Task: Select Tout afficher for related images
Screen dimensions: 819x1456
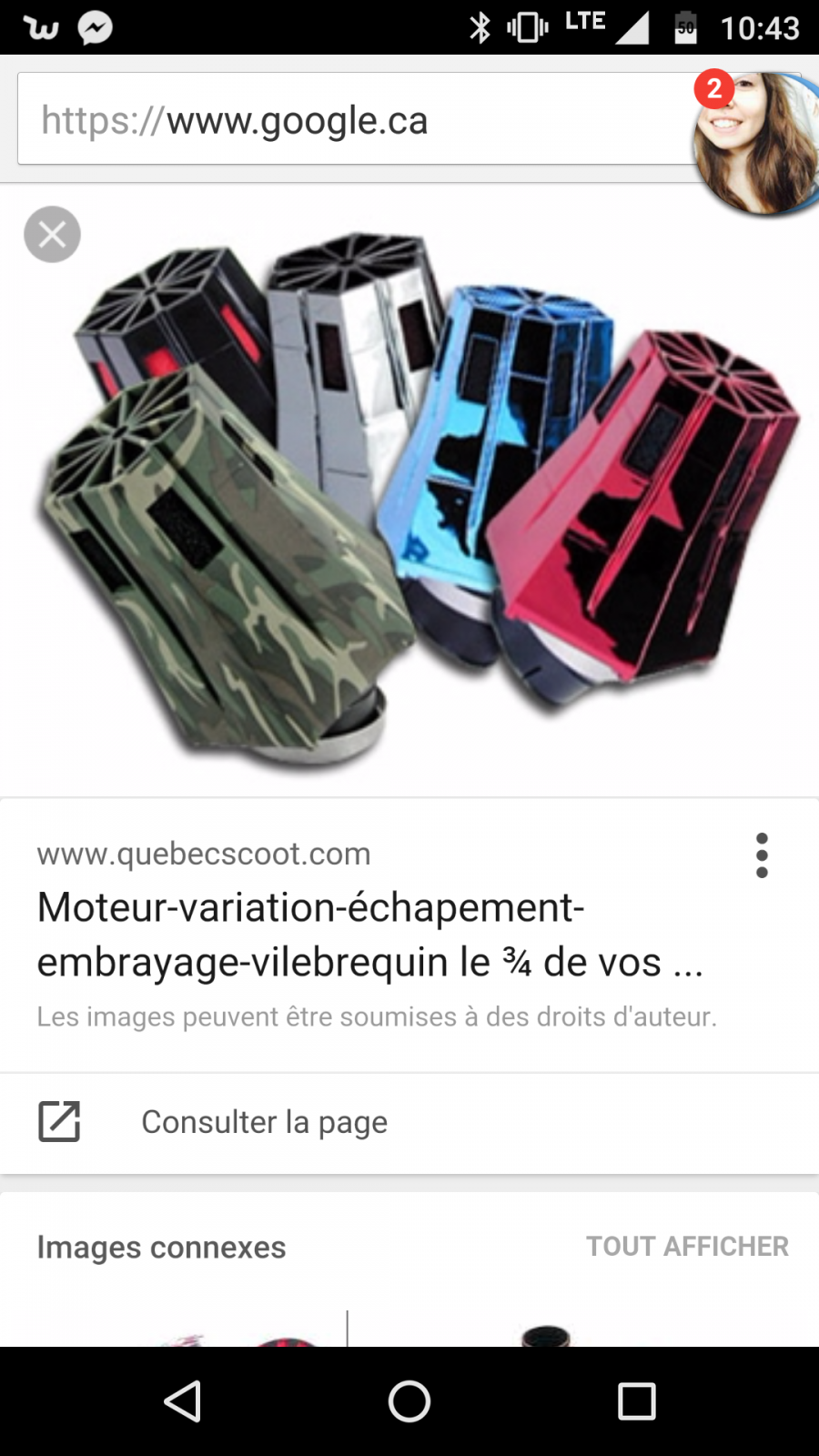Action: 687,1246
